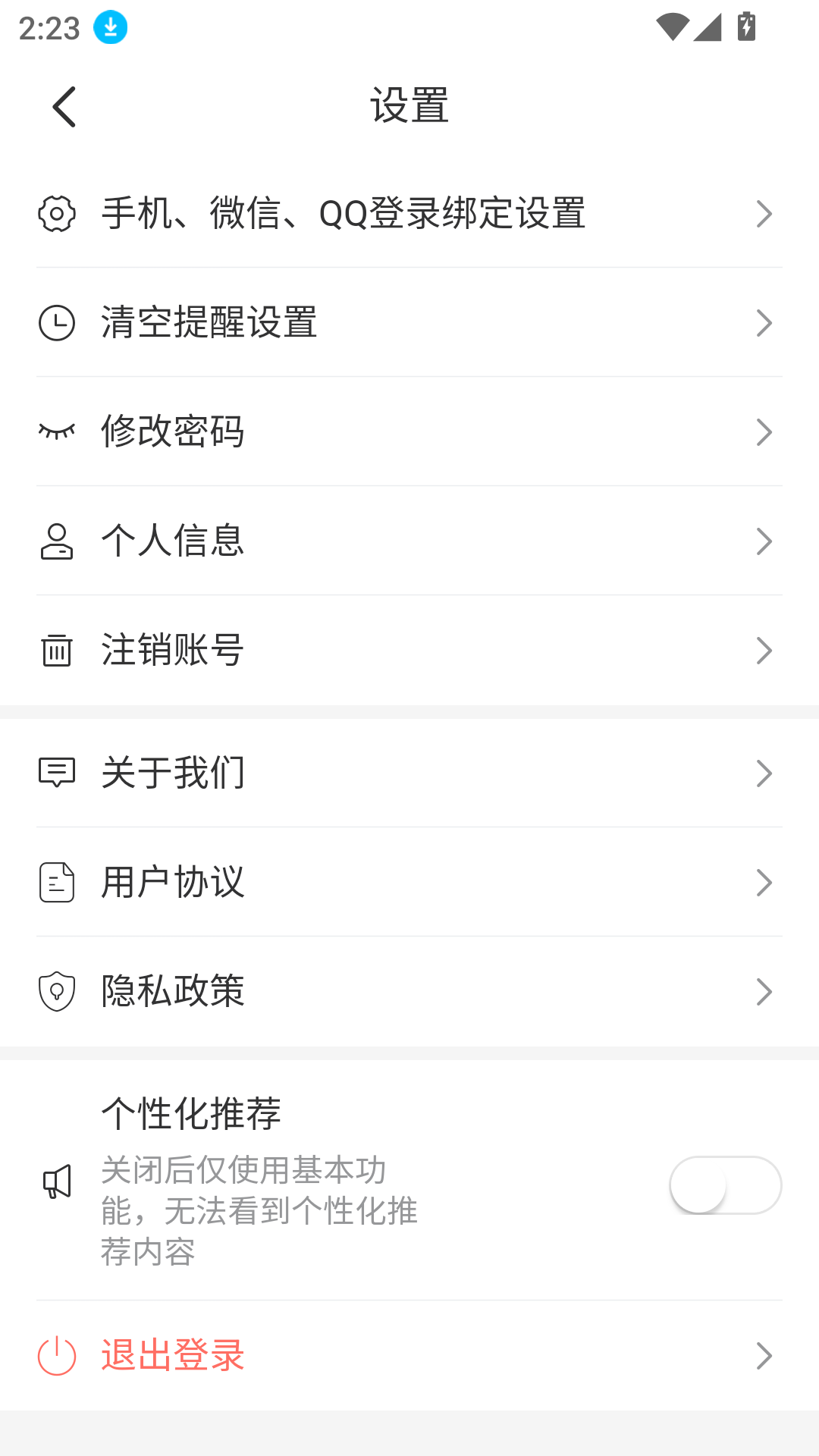Expand the 修改密码 row chevron
This screenshot has width=819, height=1456.
pyautogui.click(x=764, y=431)
